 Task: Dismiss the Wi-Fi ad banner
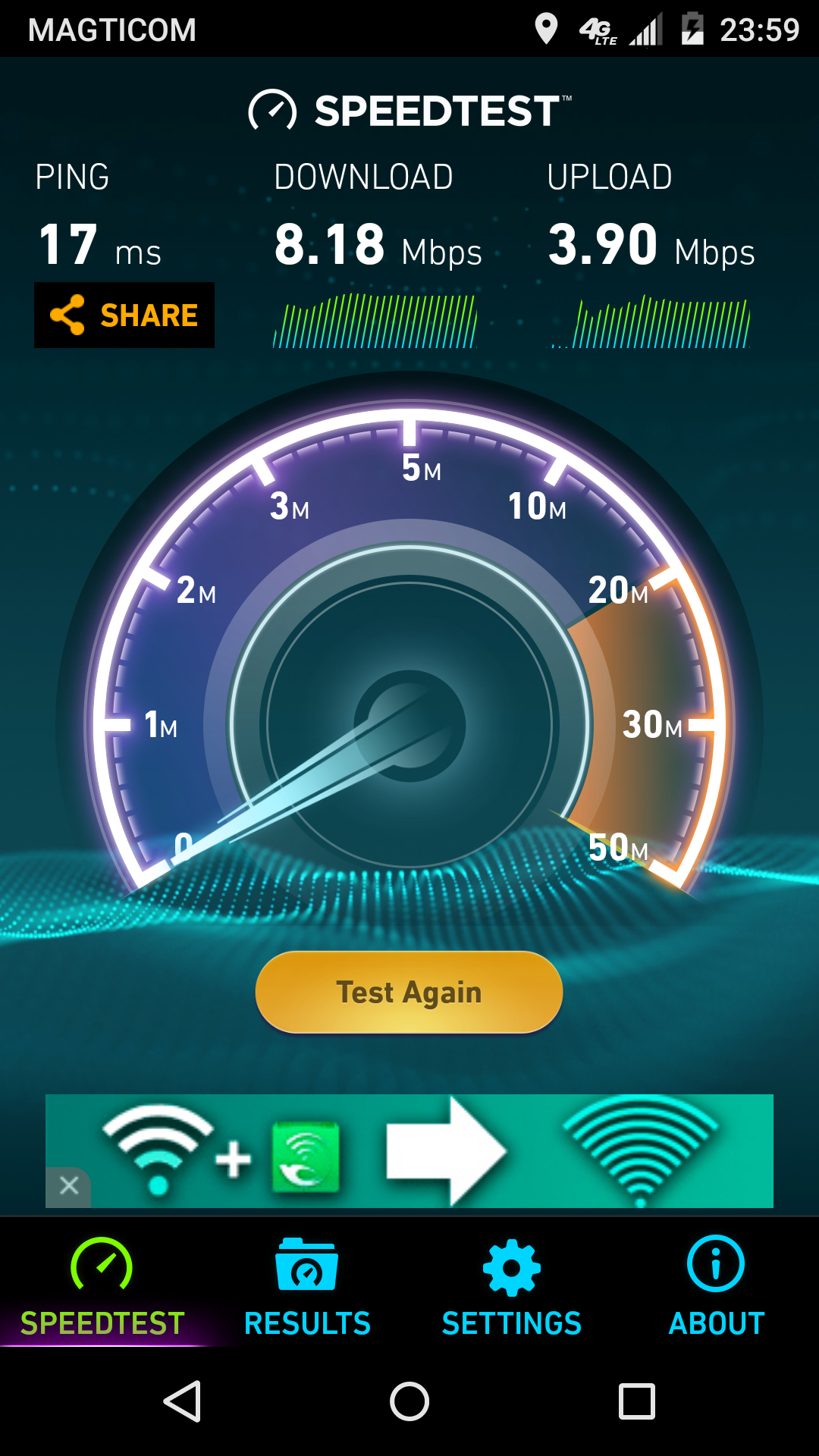point(68,1185)
